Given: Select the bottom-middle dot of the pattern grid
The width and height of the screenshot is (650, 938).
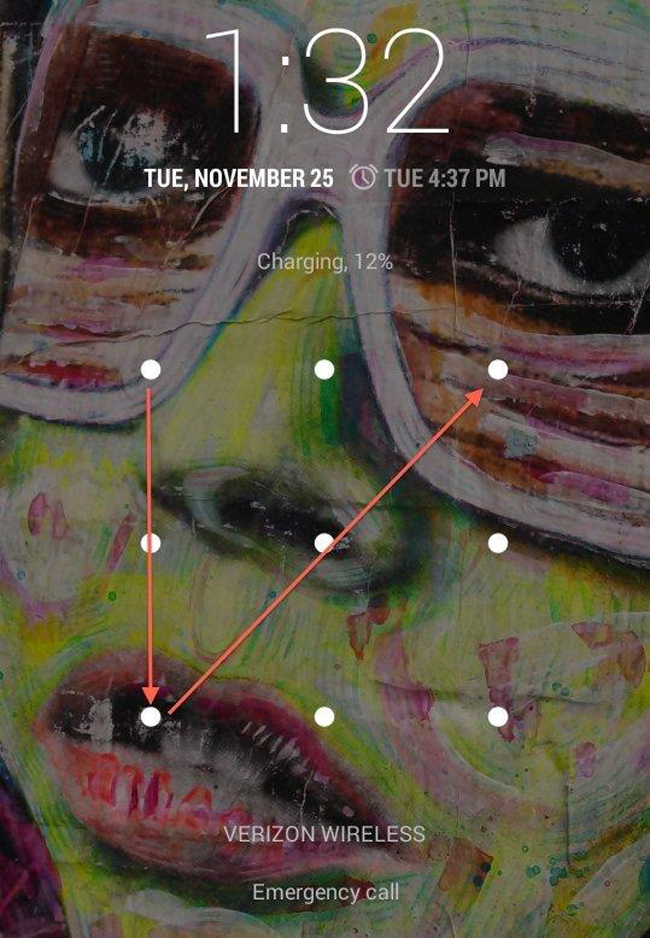Looking at the screenshot, I should tap(324, 716).
